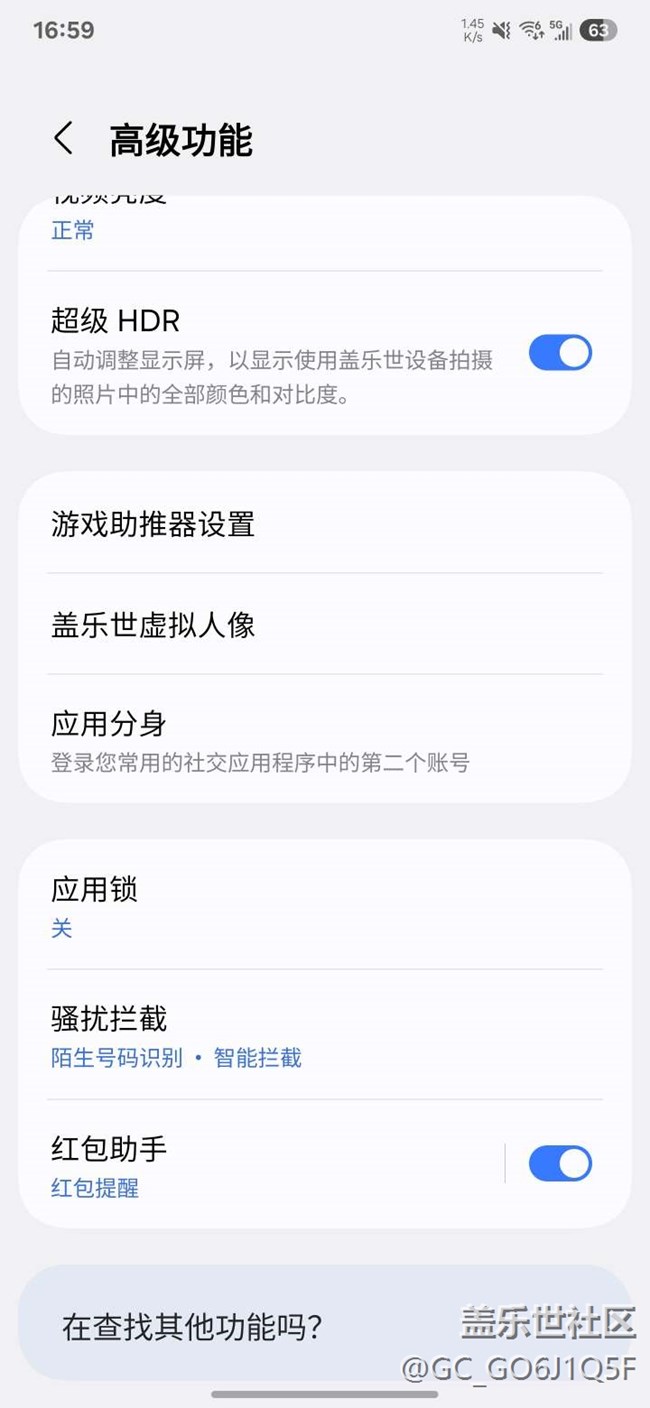Viewport: 650px width, 1408px height.
Task: Turn off the 超级 HDR switch
Action: click(x=560, y=353)
